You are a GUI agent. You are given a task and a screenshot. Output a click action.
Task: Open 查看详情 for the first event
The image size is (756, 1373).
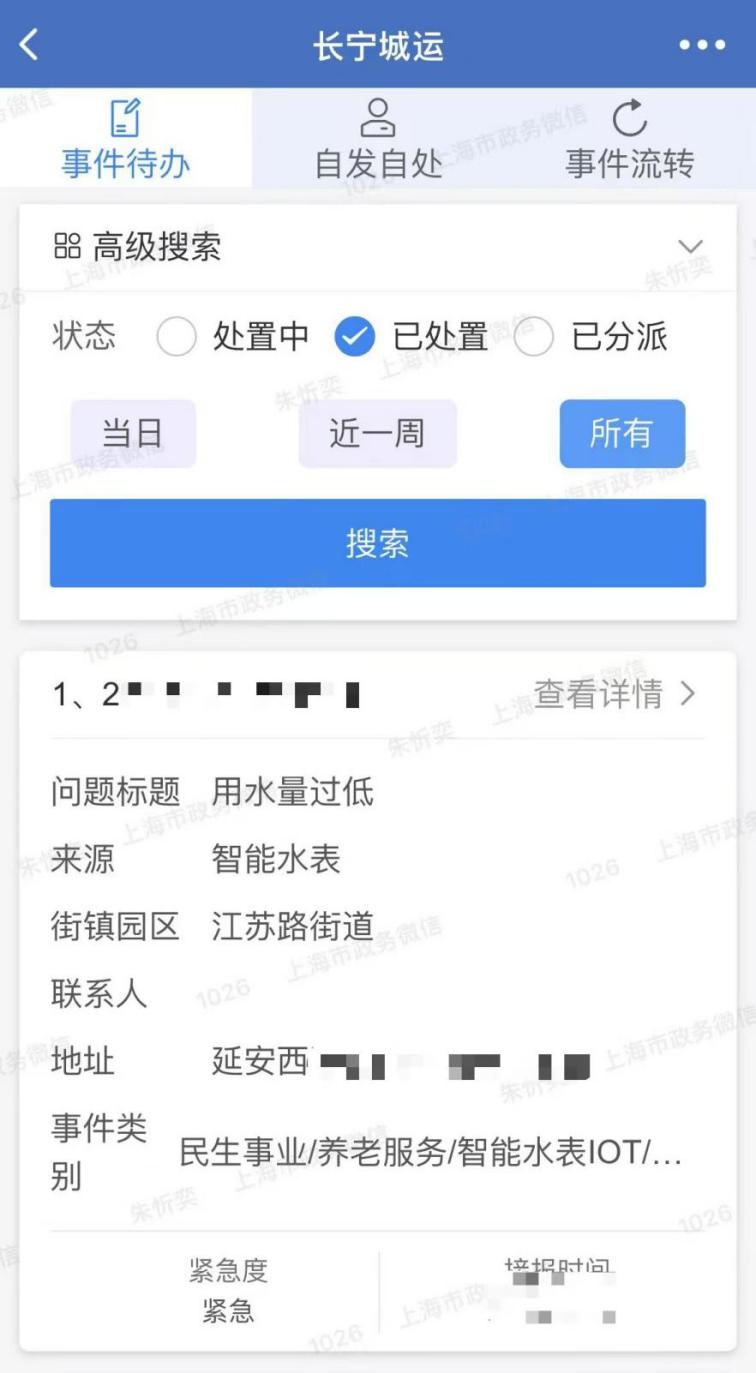click(615, 694)
